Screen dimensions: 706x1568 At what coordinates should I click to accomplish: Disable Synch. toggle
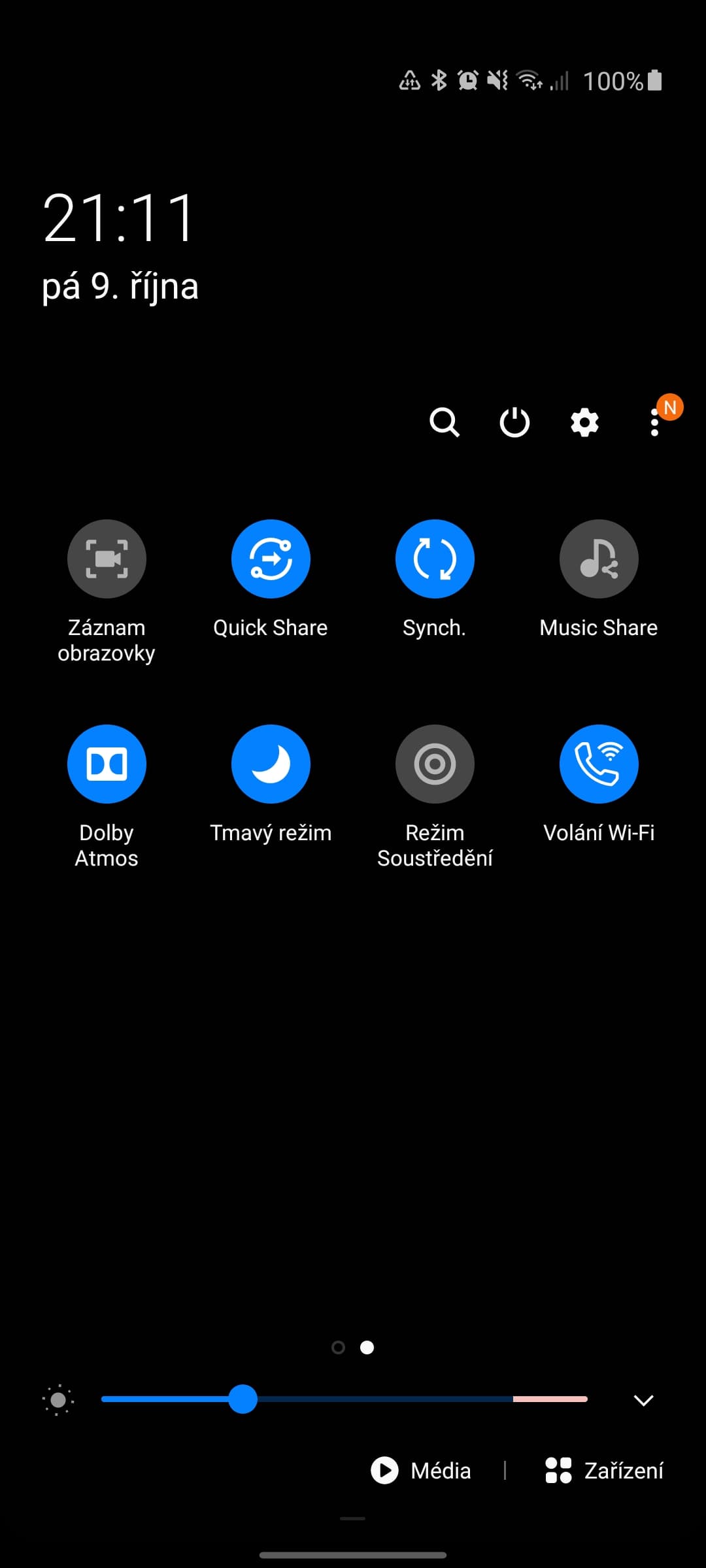pos(435,559)
